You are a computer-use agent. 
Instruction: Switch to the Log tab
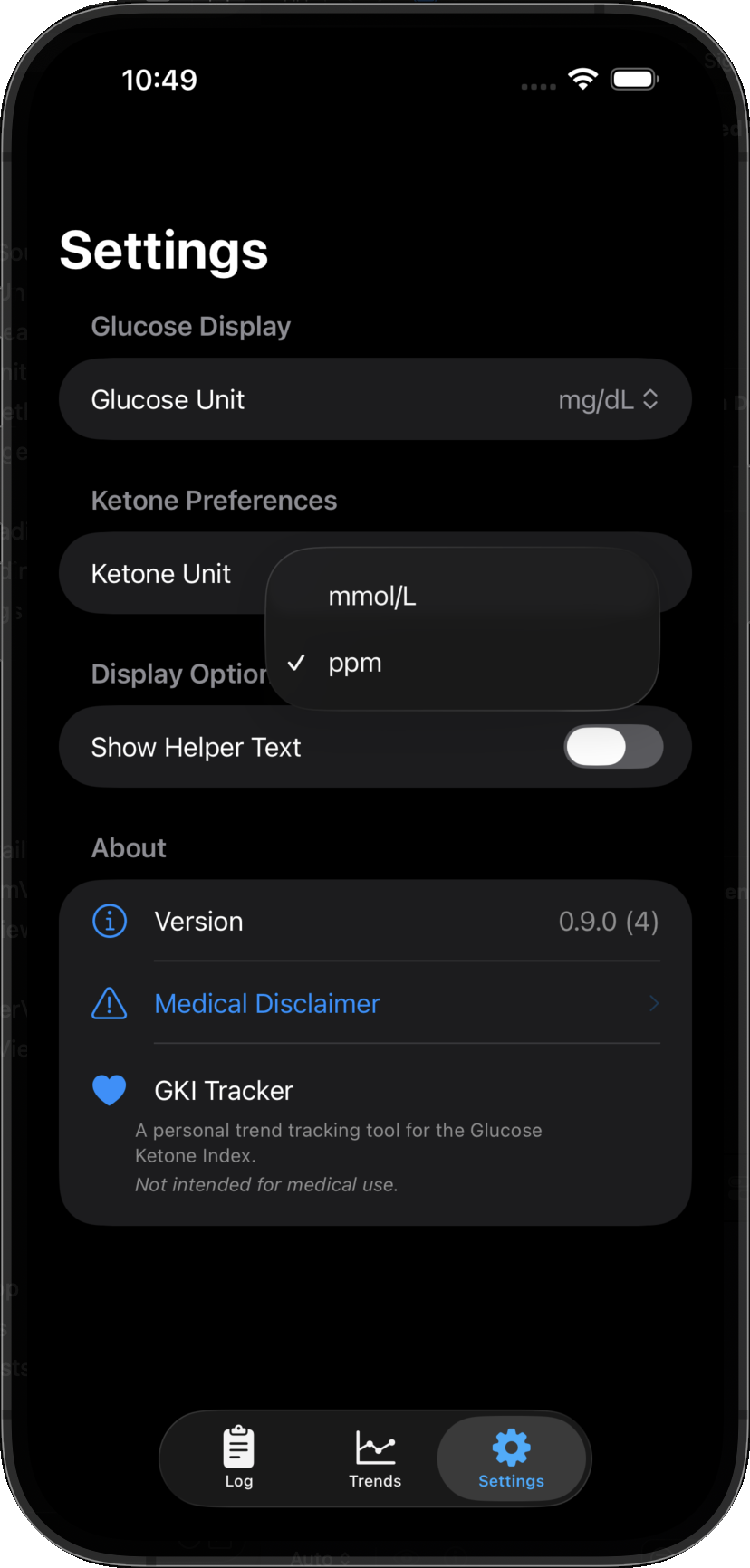[x=239, y=1458]
